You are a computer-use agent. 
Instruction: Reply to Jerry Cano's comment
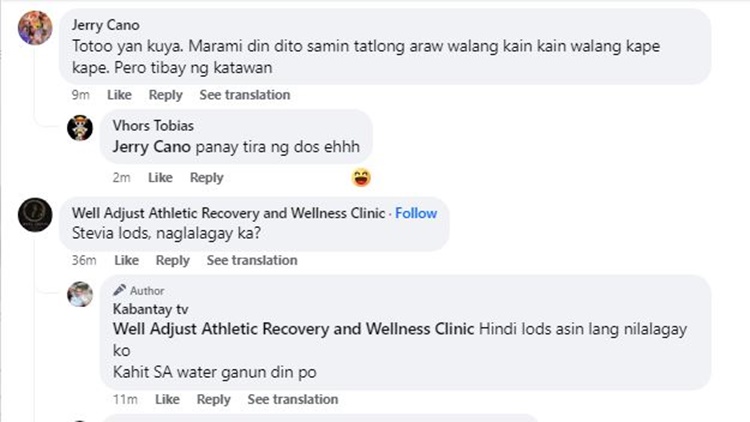165,95
